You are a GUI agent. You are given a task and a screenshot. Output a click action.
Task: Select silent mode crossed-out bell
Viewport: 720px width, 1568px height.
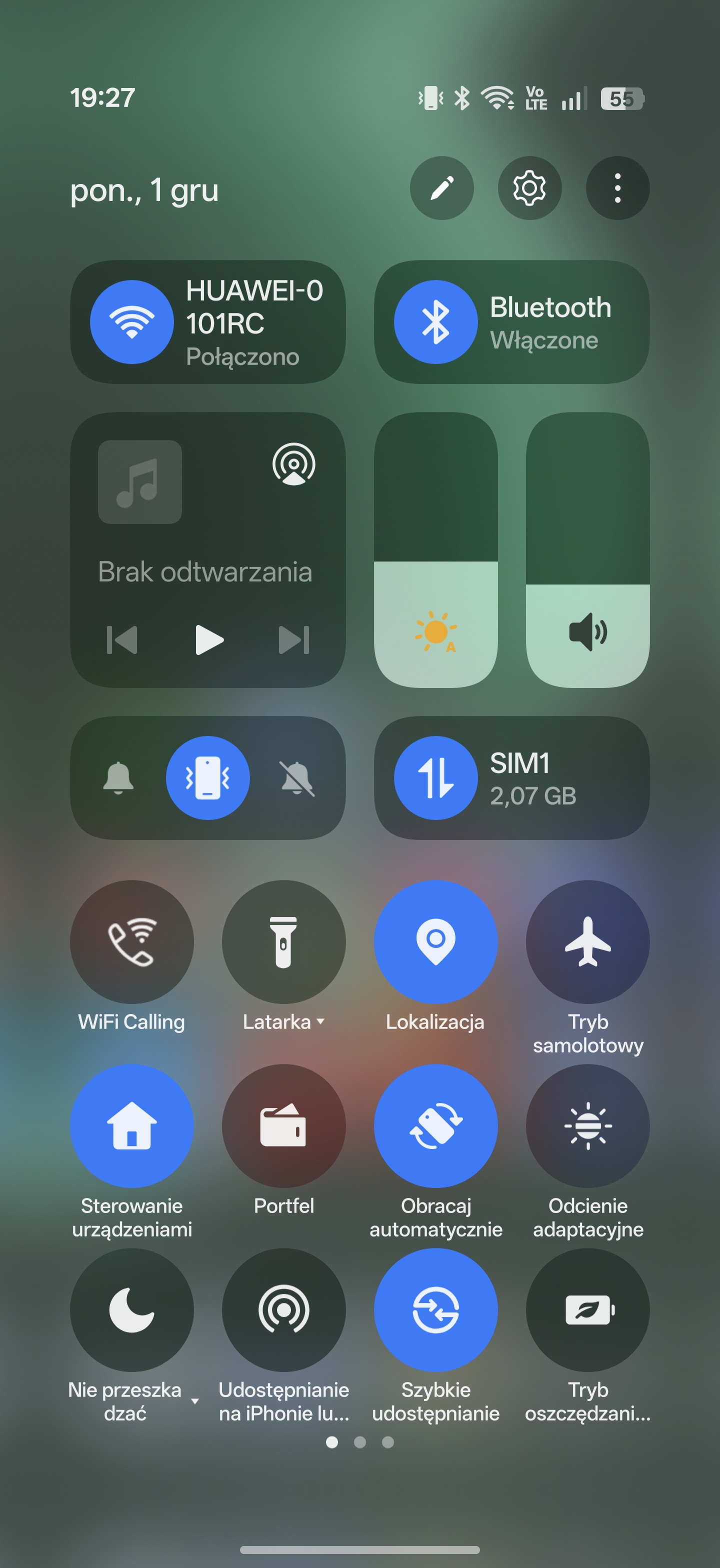(x=297, y=777)
